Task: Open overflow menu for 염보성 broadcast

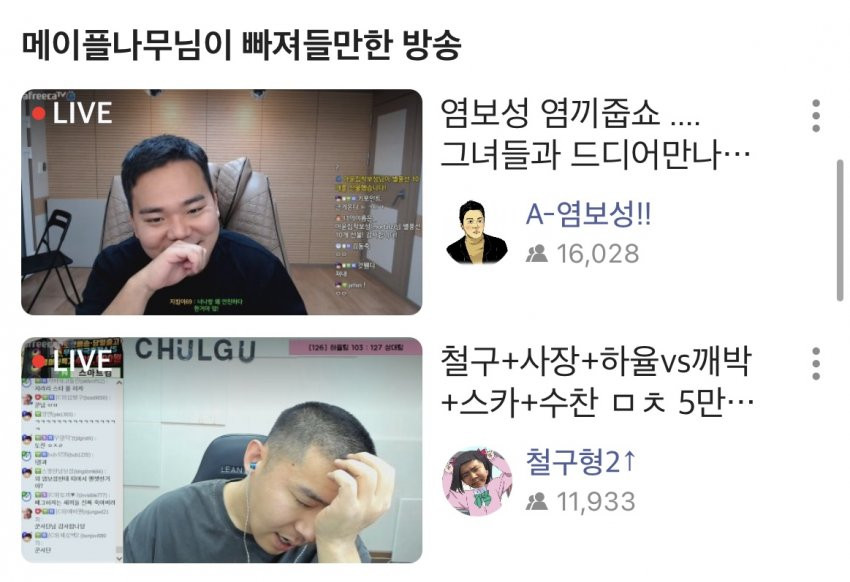Action: [x=816, y=116]
